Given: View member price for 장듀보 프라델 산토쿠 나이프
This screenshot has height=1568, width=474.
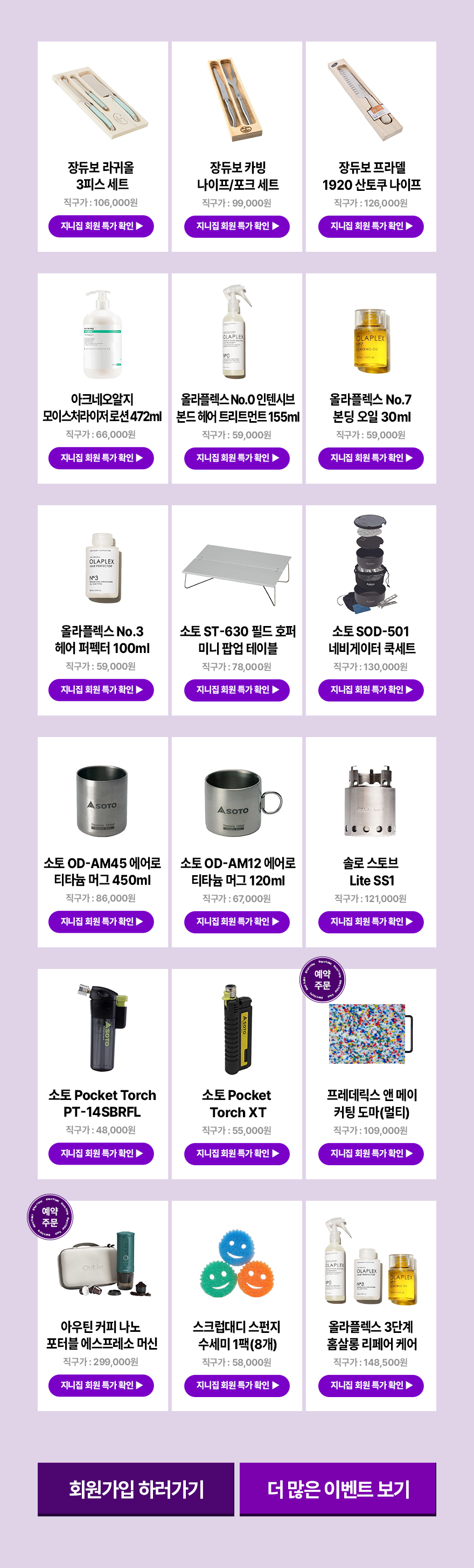Looking at the screenshot, I should (371, 226).
